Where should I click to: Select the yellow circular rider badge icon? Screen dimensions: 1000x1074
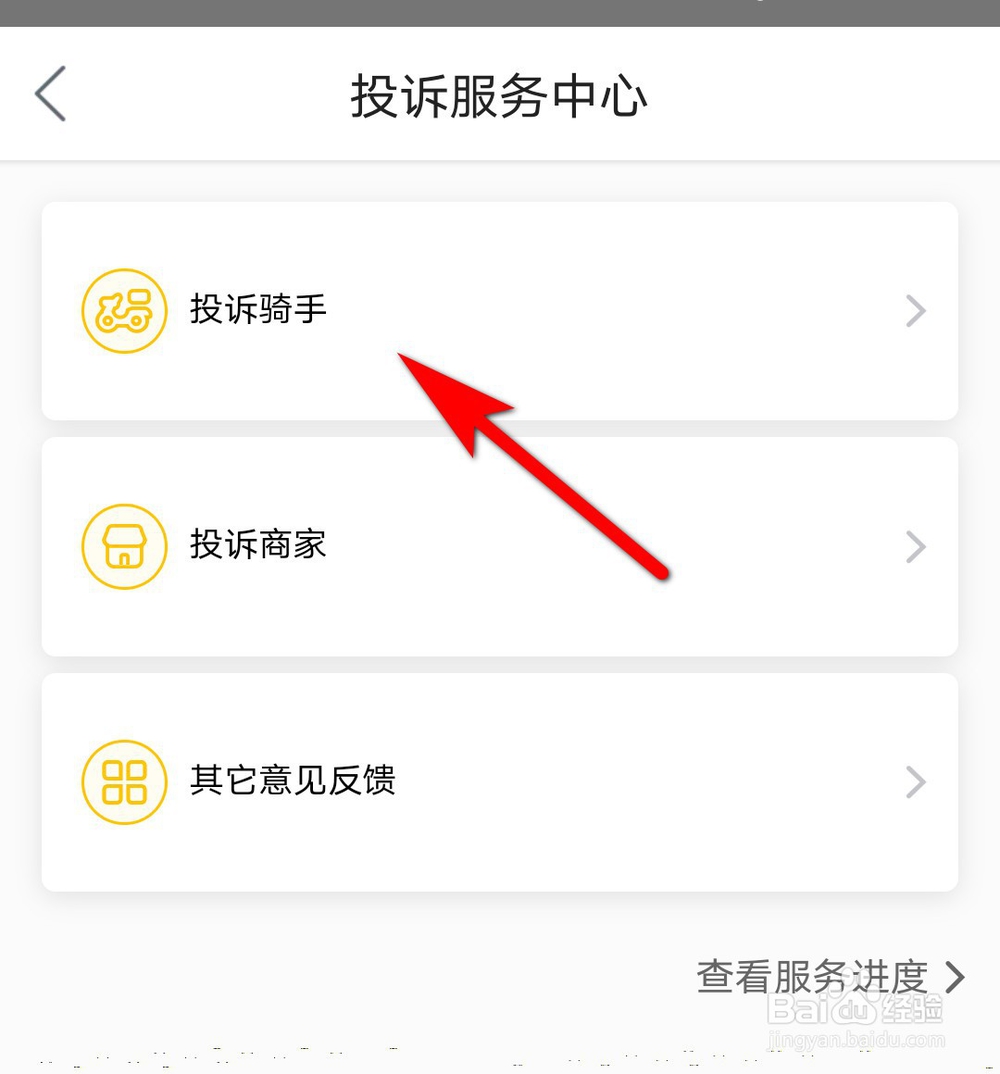pyautogui.click(x=124, y=311)
